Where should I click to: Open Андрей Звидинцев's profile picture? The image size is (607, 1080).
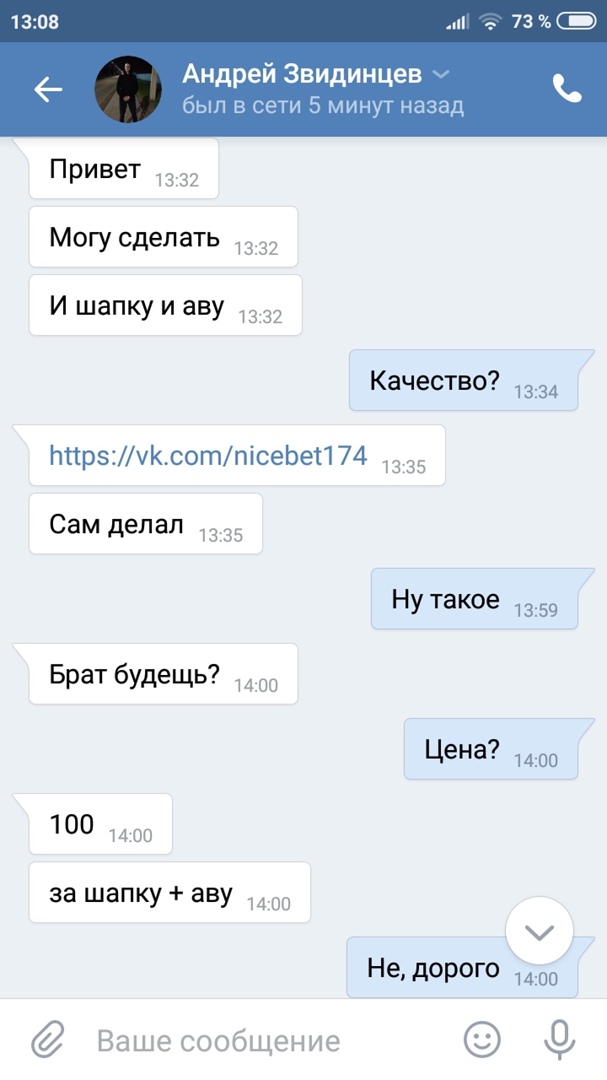tap(128, 90)
